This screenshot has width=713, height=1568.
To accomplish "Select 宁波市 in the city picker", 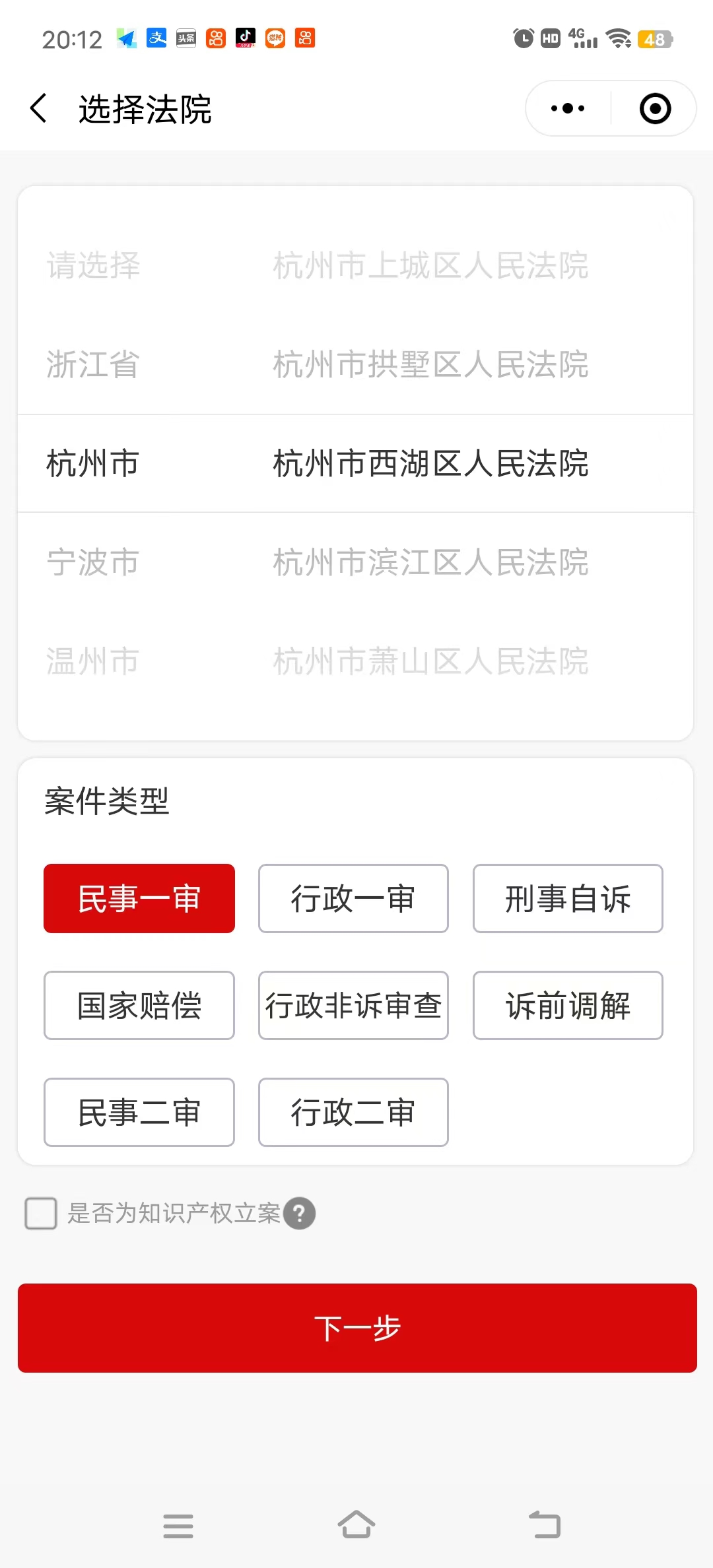I will [x=93, y=562].
